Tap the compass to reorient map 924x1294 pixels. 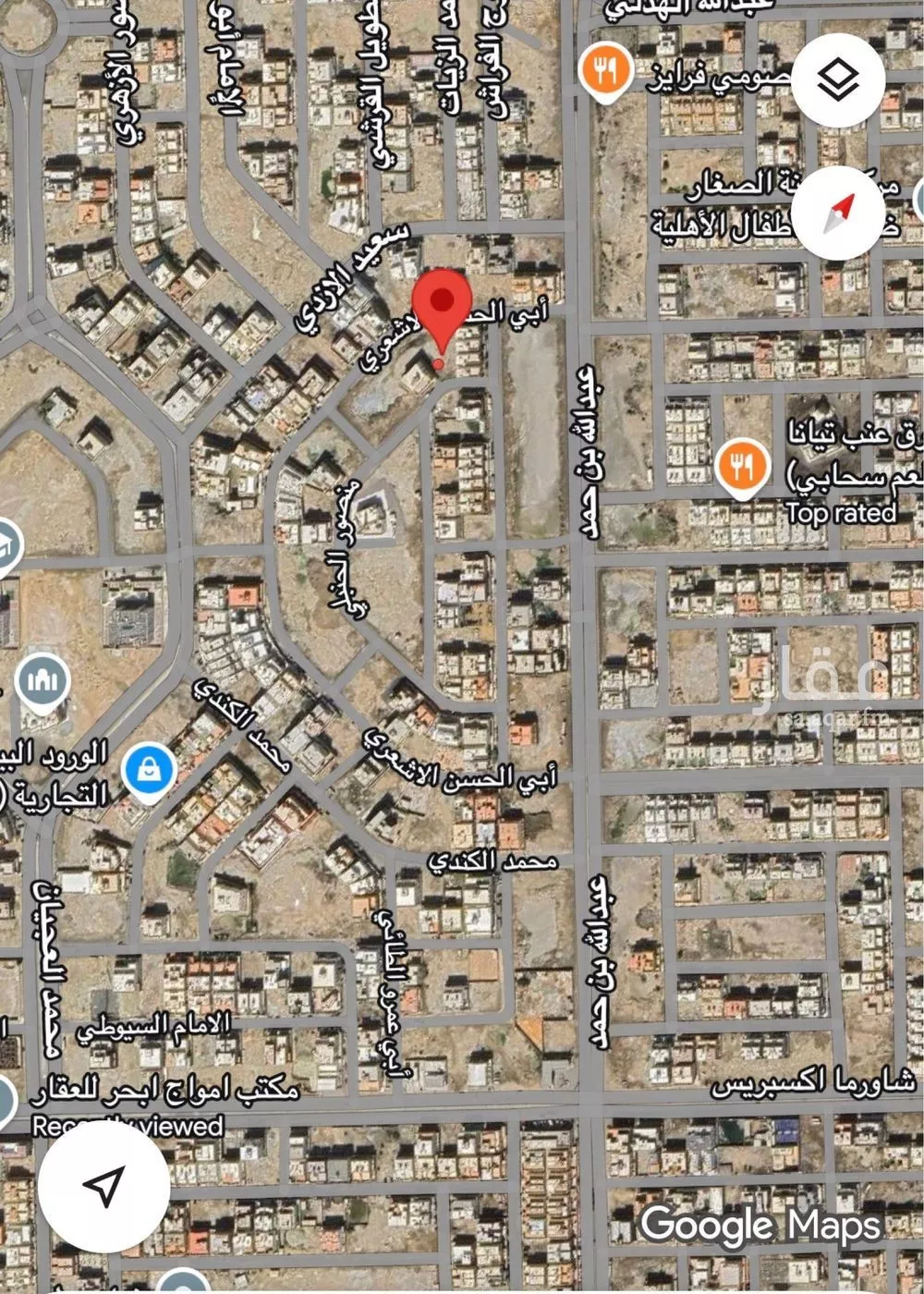coord(838,214)
